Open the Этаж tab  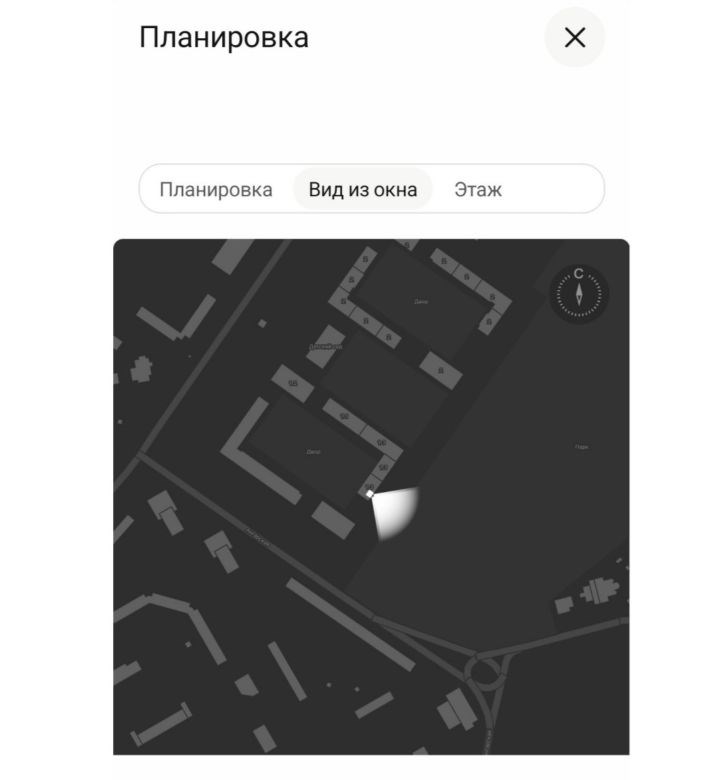478,190
